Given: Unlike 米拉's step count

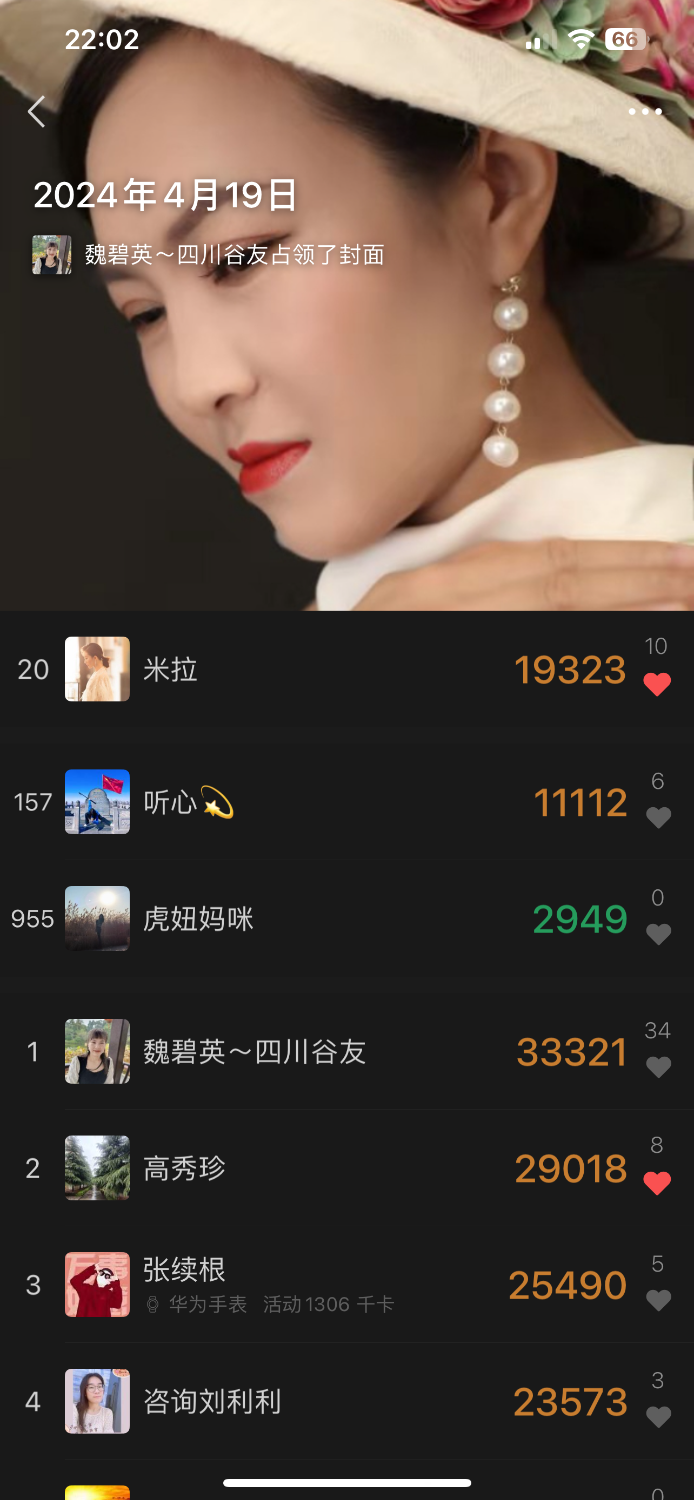Looking at the screenshot, I should tap(657, 685).
